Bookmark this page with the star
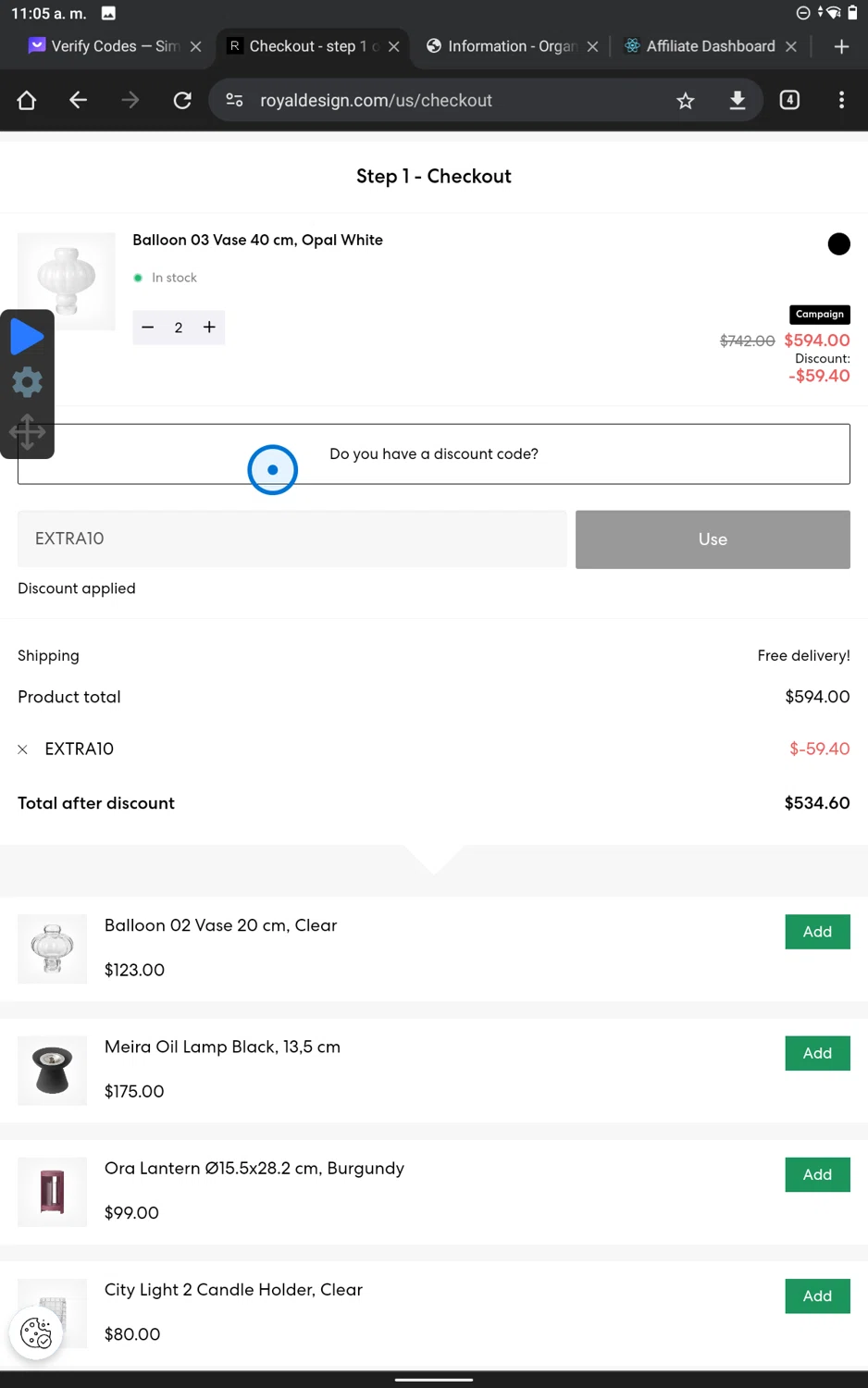 685,101
